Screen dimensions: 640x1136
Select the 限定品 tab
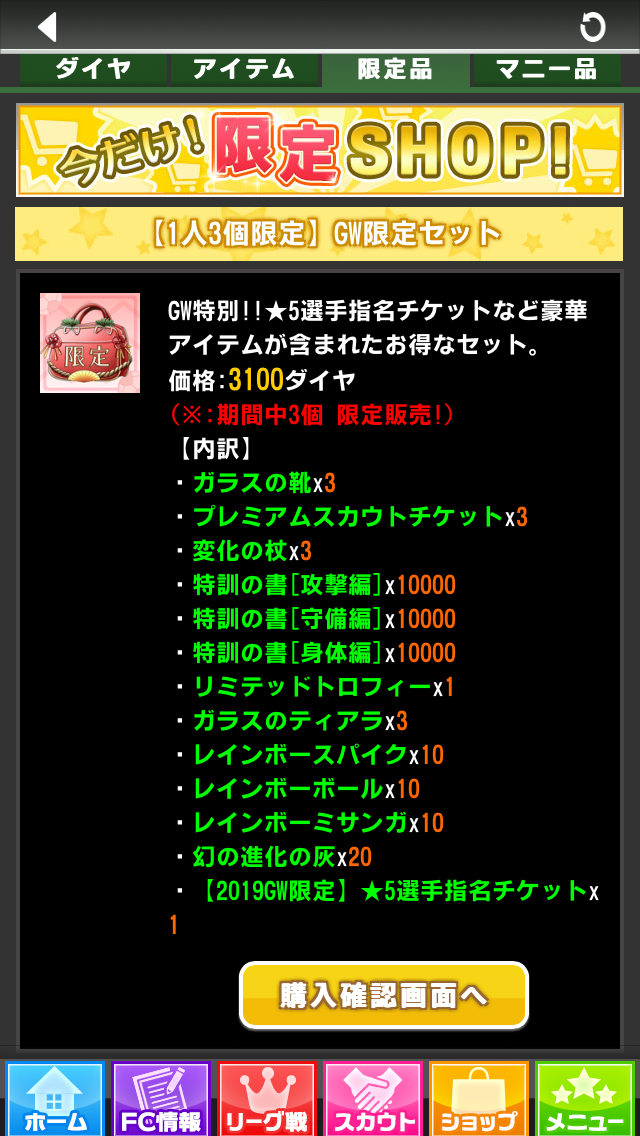tap(395, 69)
